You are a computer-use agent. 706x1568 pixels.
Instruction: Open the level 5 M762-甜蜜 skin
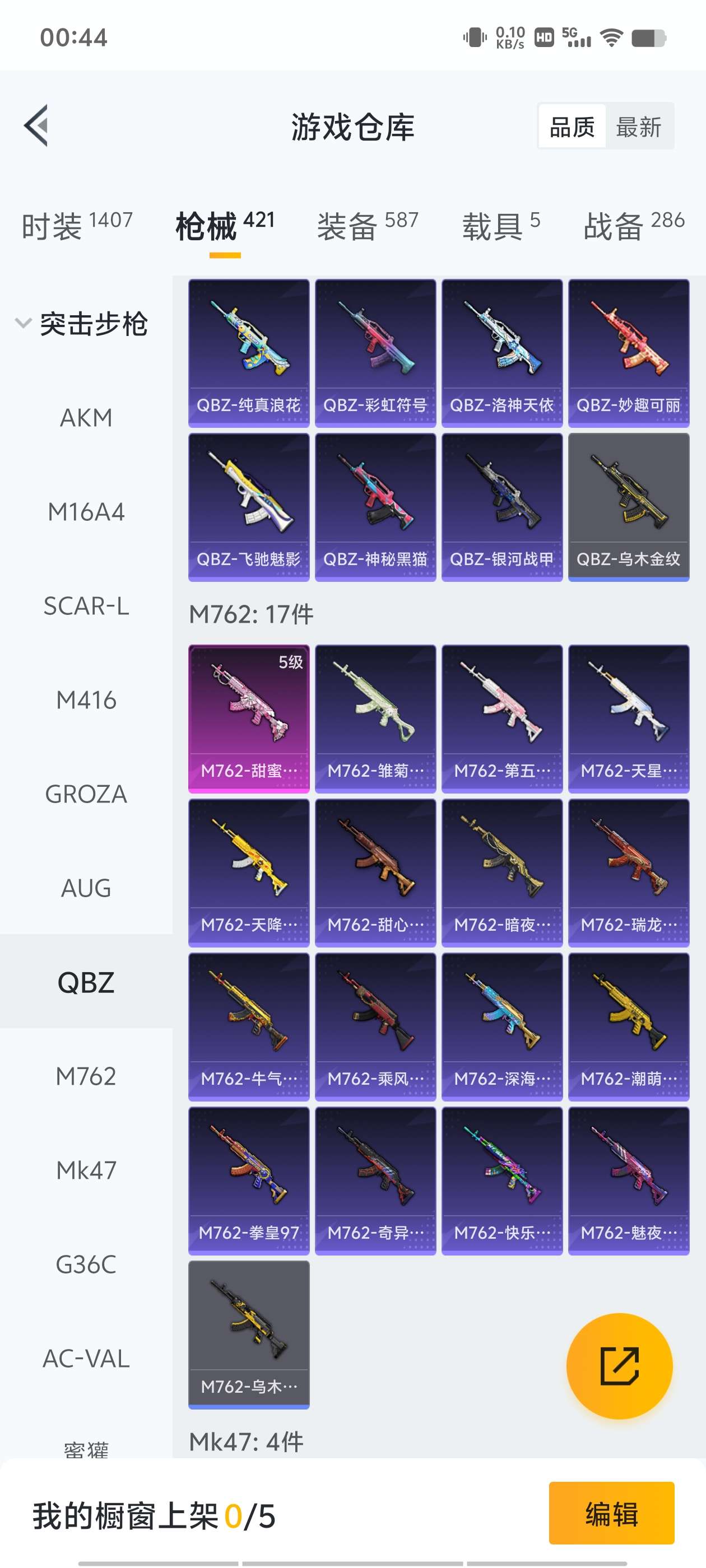point(249,719)
